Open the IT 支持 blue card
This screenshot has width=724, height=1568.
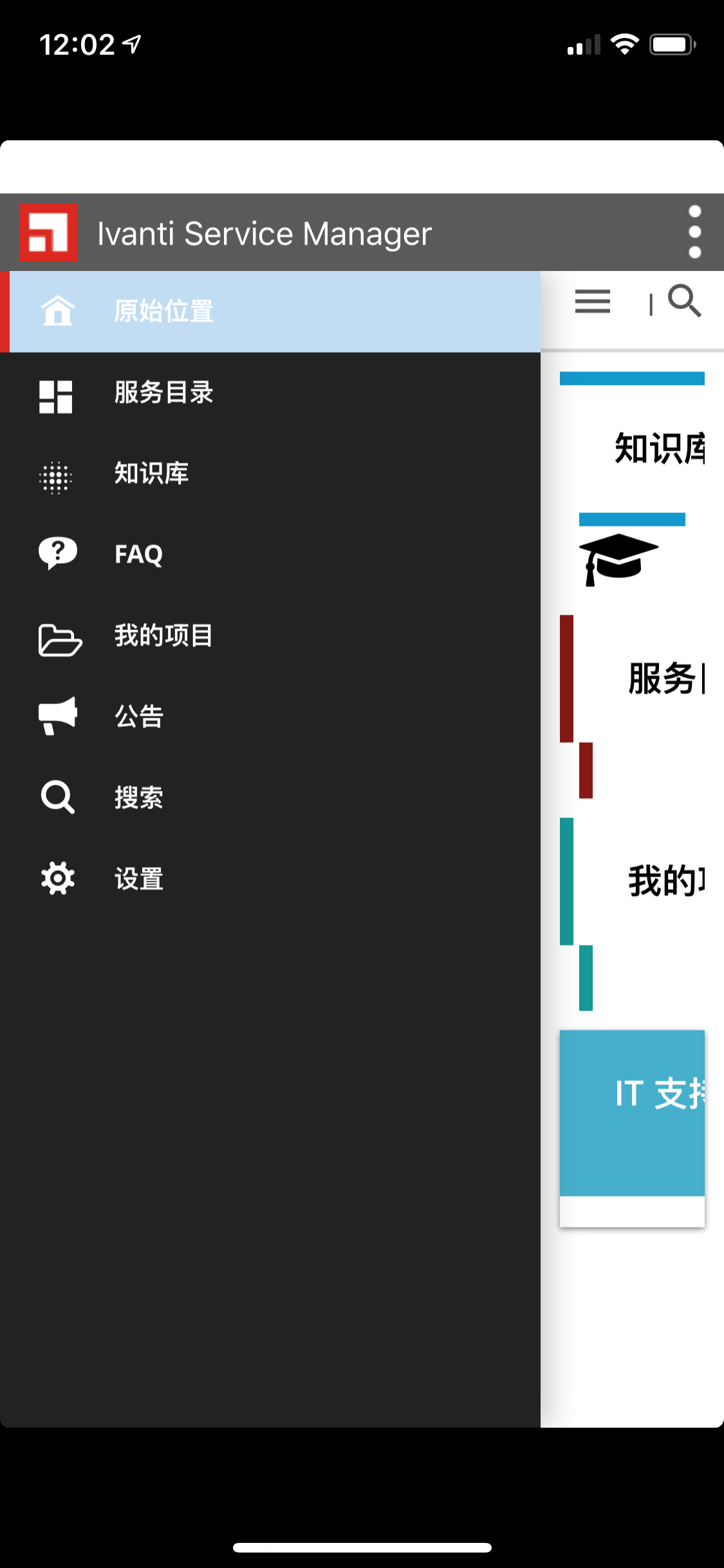pos(632,1128)
